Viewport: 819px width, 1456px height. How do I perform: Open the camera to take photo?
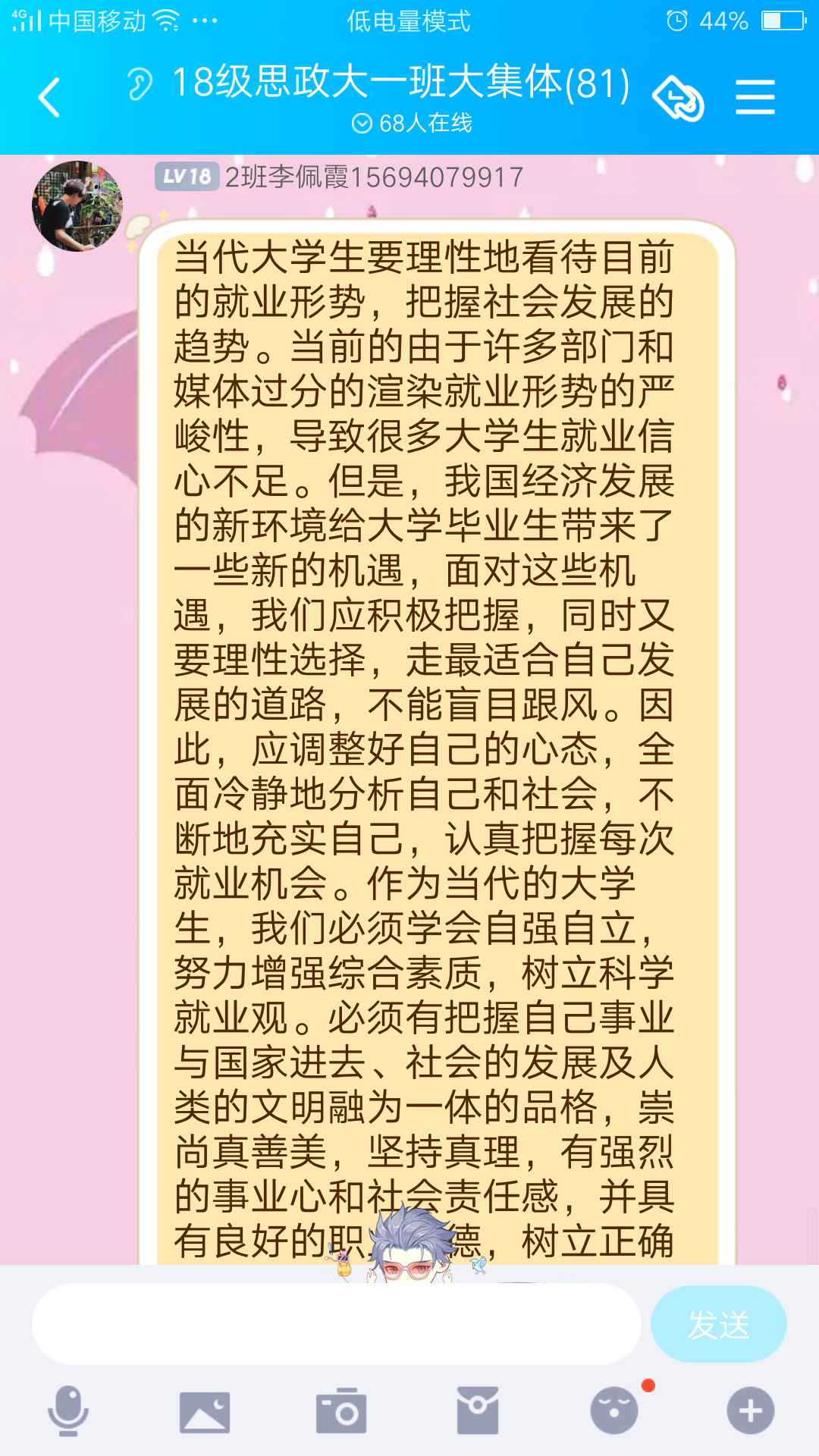341,1411
